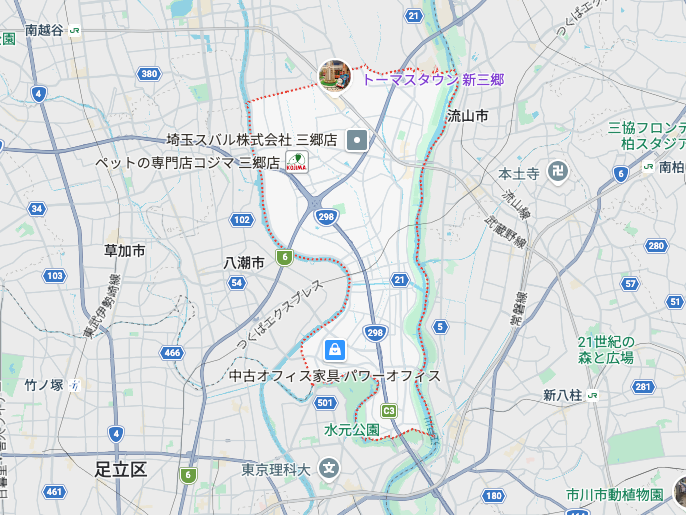Open the トーマスタウン 新三郷 place marker
686x515 pixels.
[x=334, y=75]
